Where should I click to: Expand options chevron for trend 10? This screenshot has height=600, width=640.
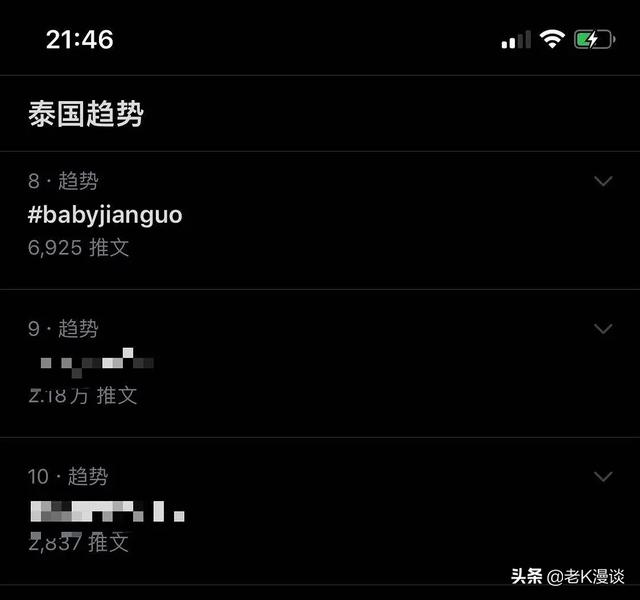[602, 476]
